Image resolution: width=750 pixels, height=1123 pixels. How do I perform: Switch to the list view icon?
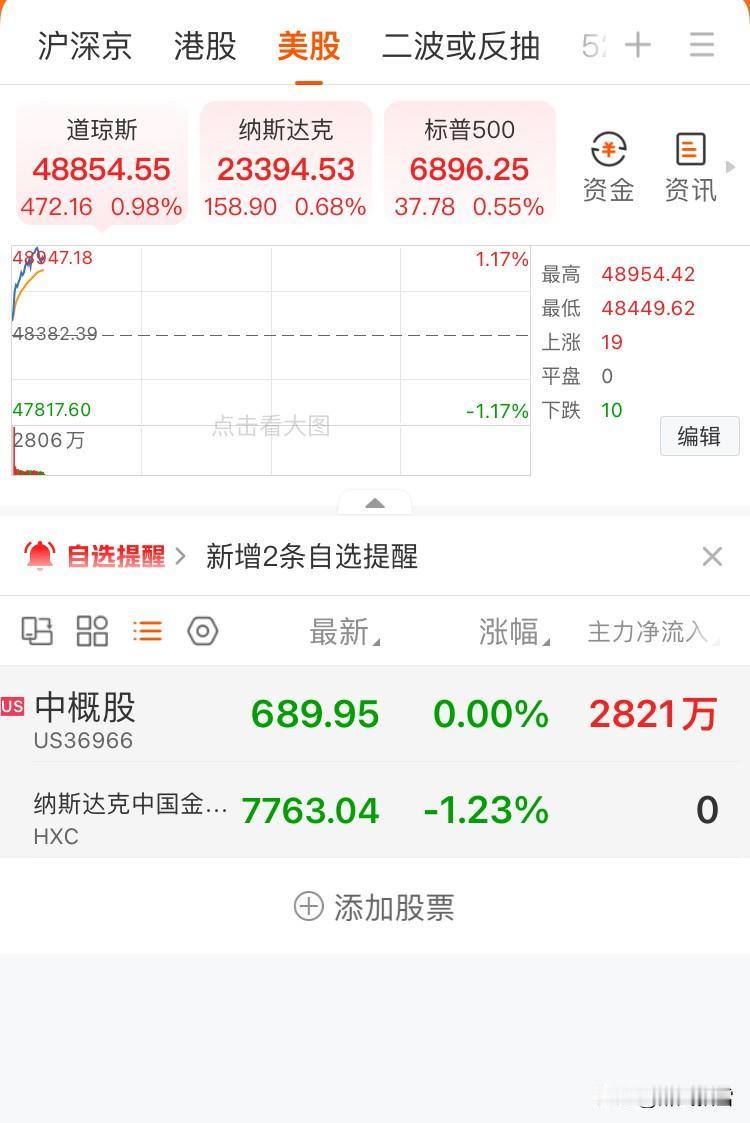[x=147, y=631]
